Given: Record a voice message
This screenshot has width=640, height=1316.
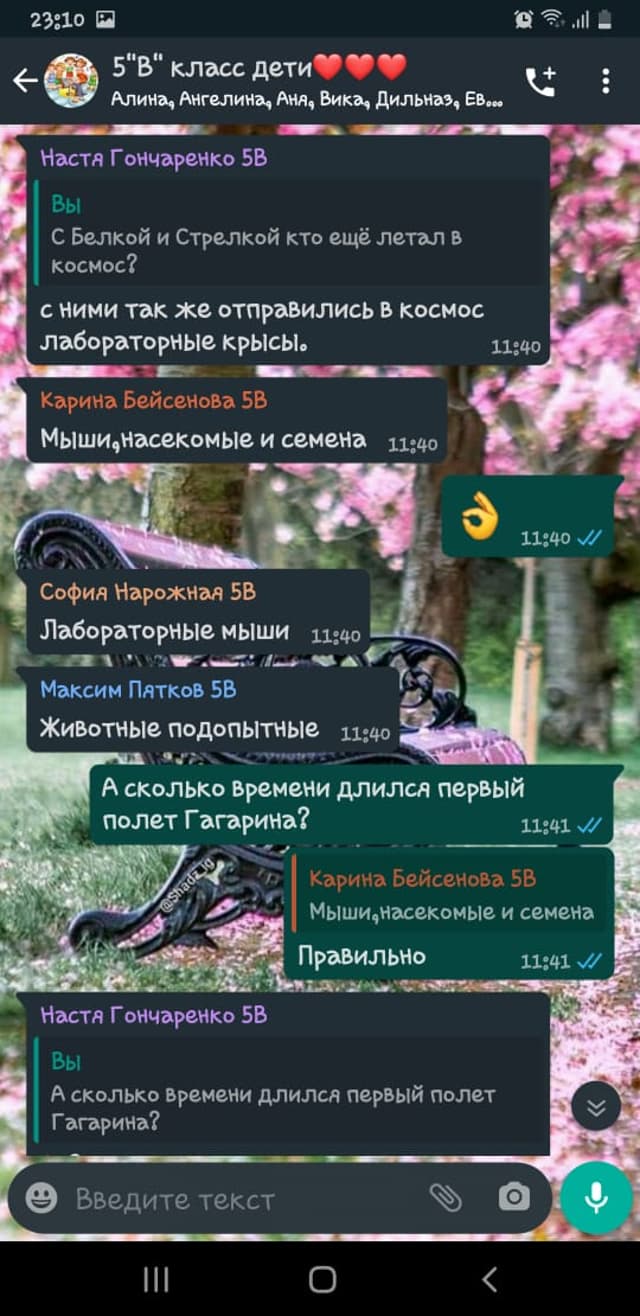Looking at the screenshot, I should 596,1198.
